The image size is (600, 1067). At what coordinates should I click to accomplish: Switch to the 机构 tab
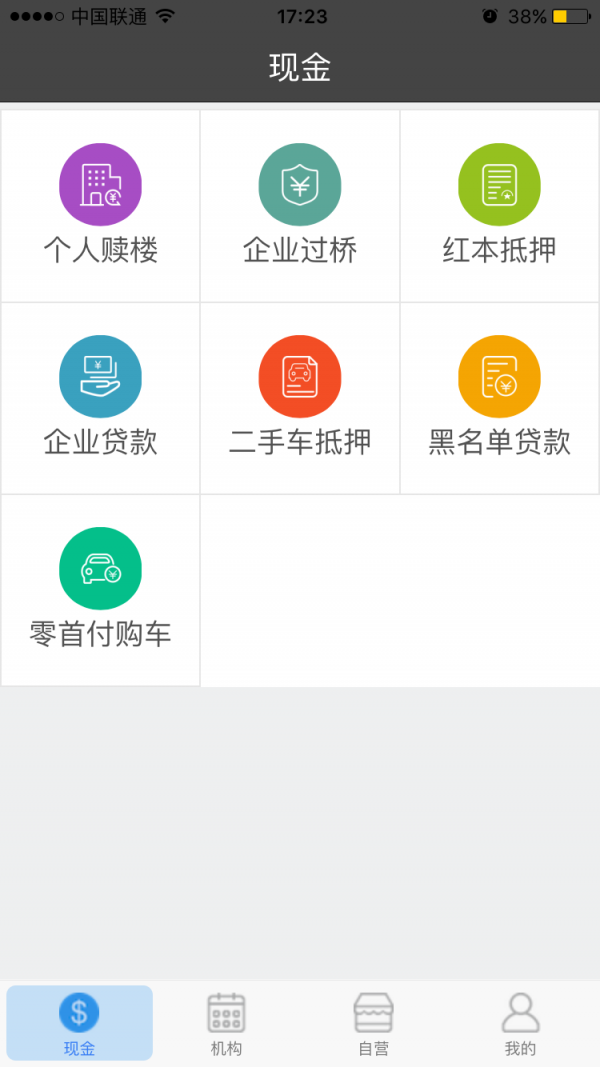[226, 1023]
